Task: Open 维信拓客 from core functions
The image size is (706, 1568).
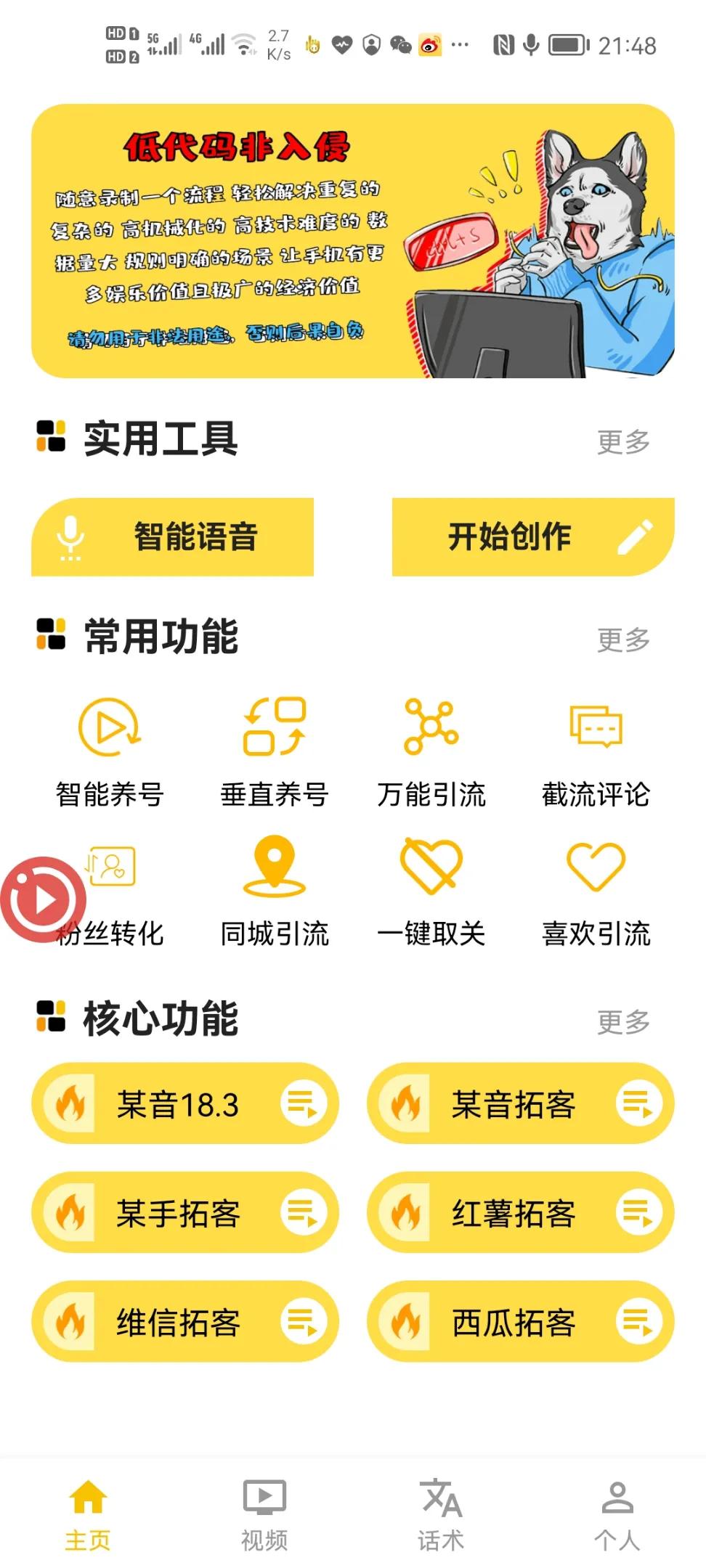Action: click(x=185, y=1321)
